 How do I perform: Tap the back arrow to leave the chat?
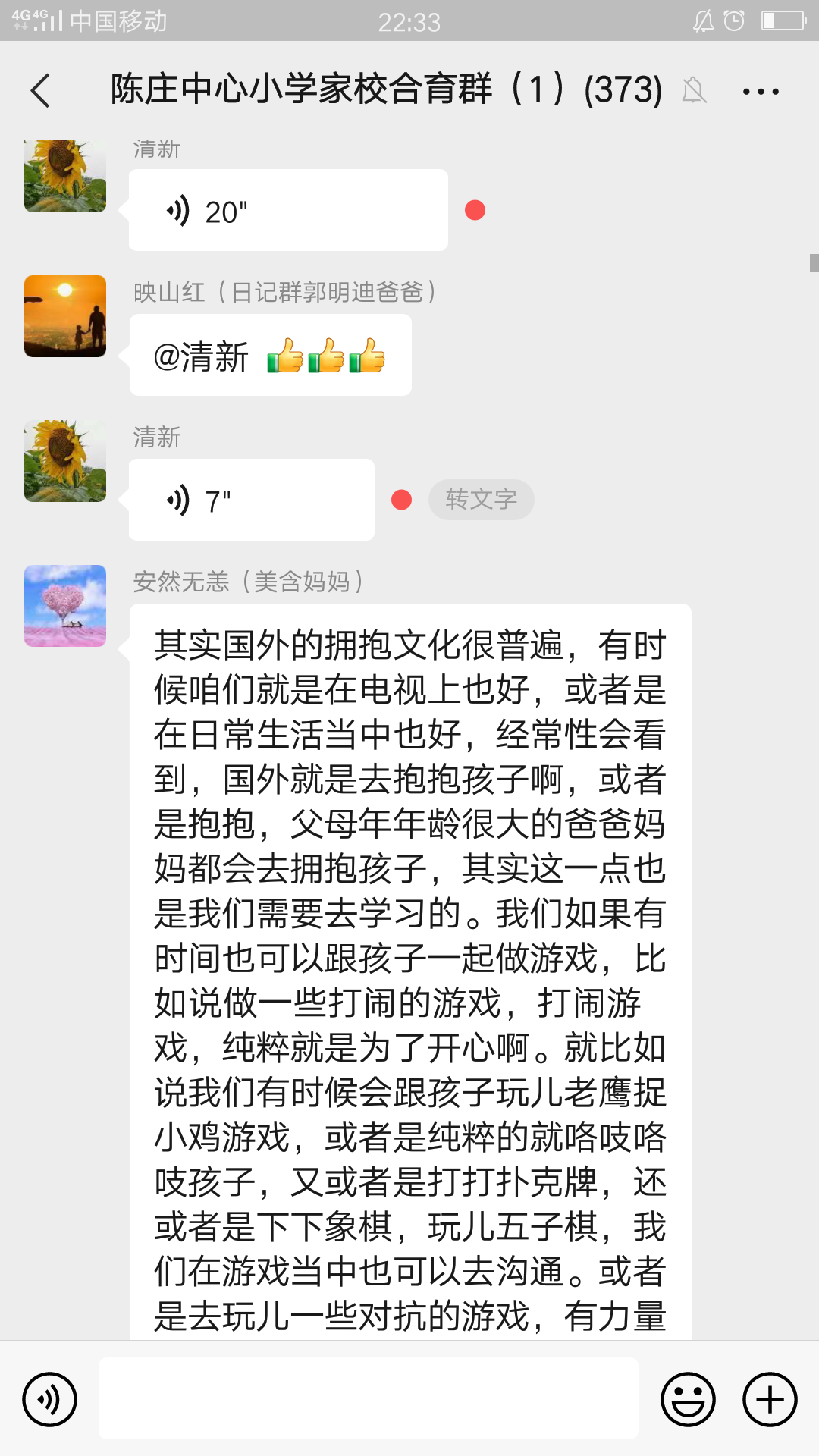[x=39, y=90]
